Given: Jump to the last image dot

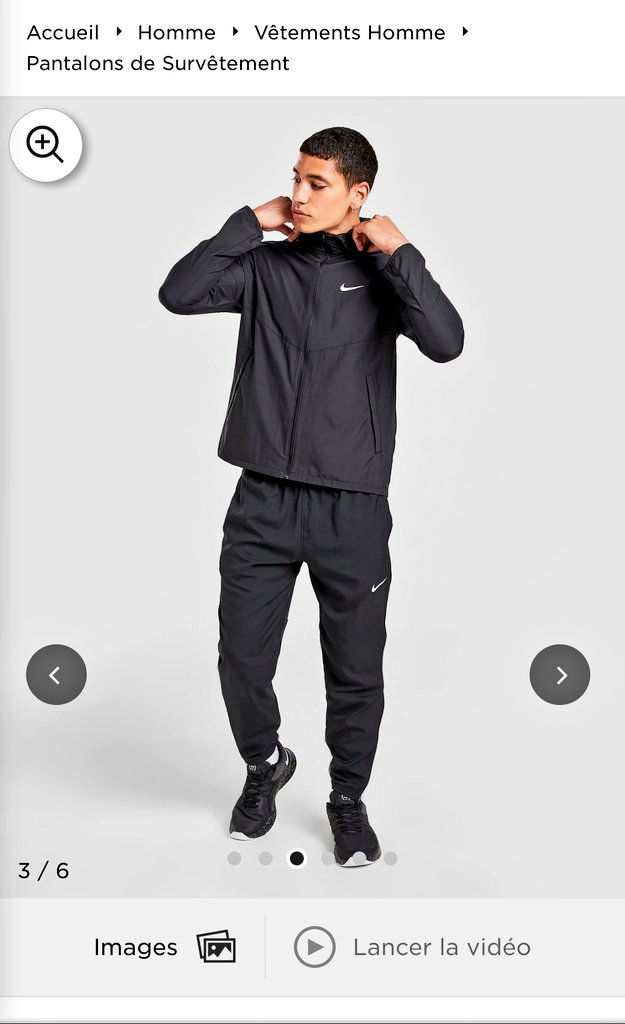Looking at the screenshot, I should pyautogui.click(x=391, y=858).
